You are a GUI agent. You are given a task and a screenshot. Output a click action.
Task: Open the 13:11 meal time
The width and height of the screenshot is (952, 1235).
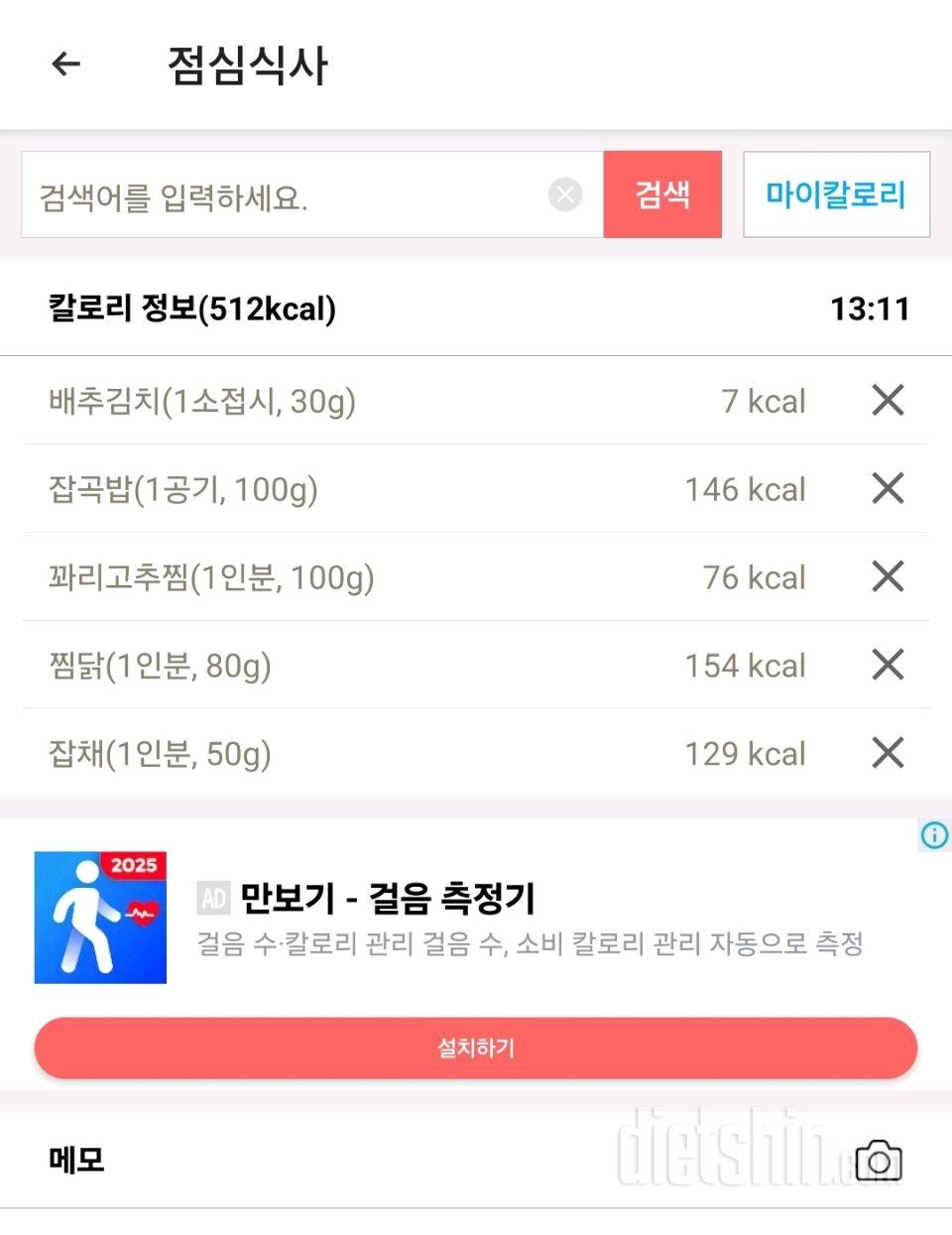coord(870,309)
